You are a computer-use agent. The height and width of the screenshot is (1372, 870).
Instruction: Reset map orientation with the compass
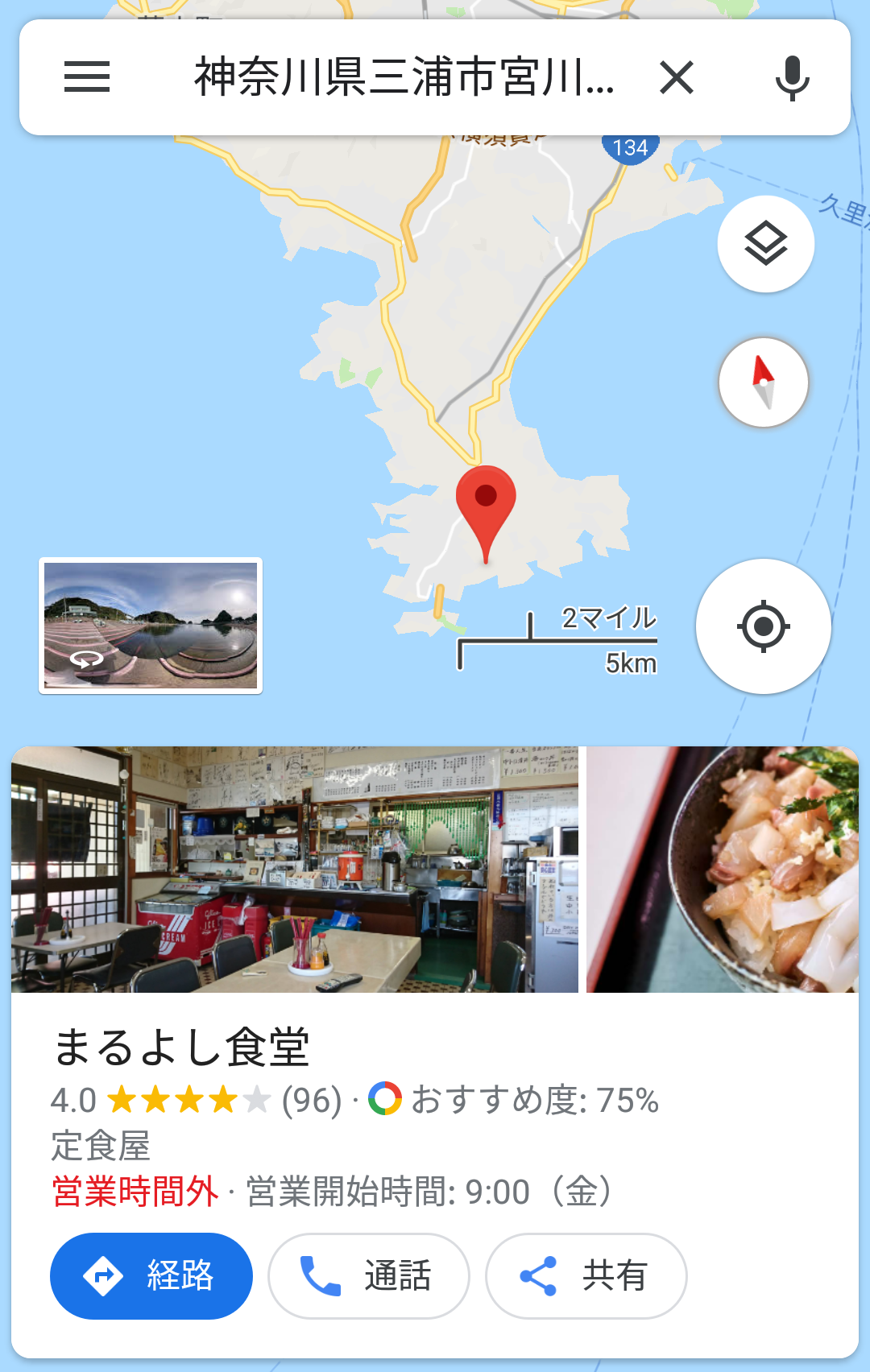pos(763,382)
